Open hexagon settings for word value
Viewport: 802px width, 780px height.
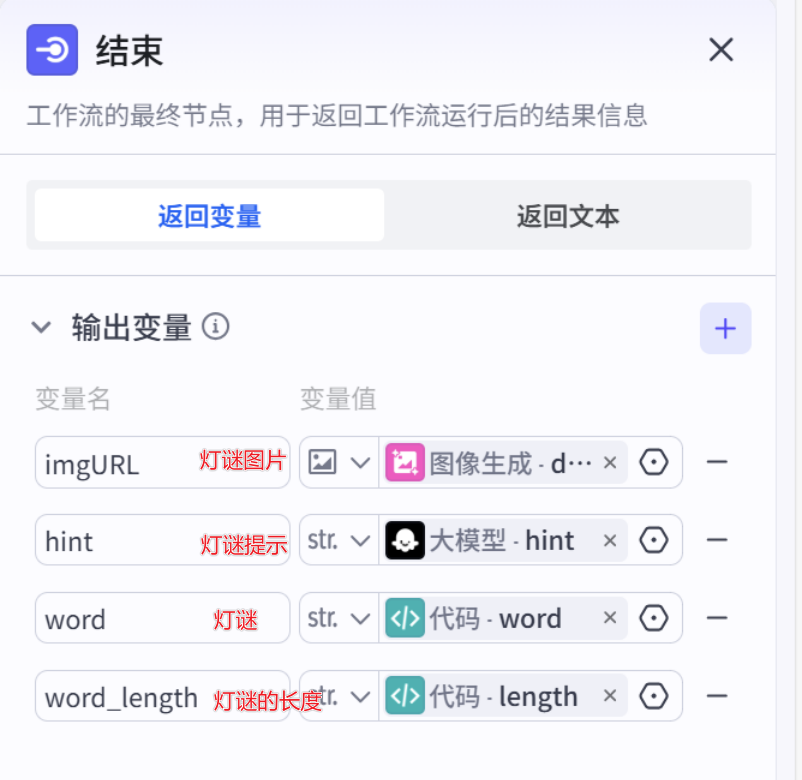654,619
